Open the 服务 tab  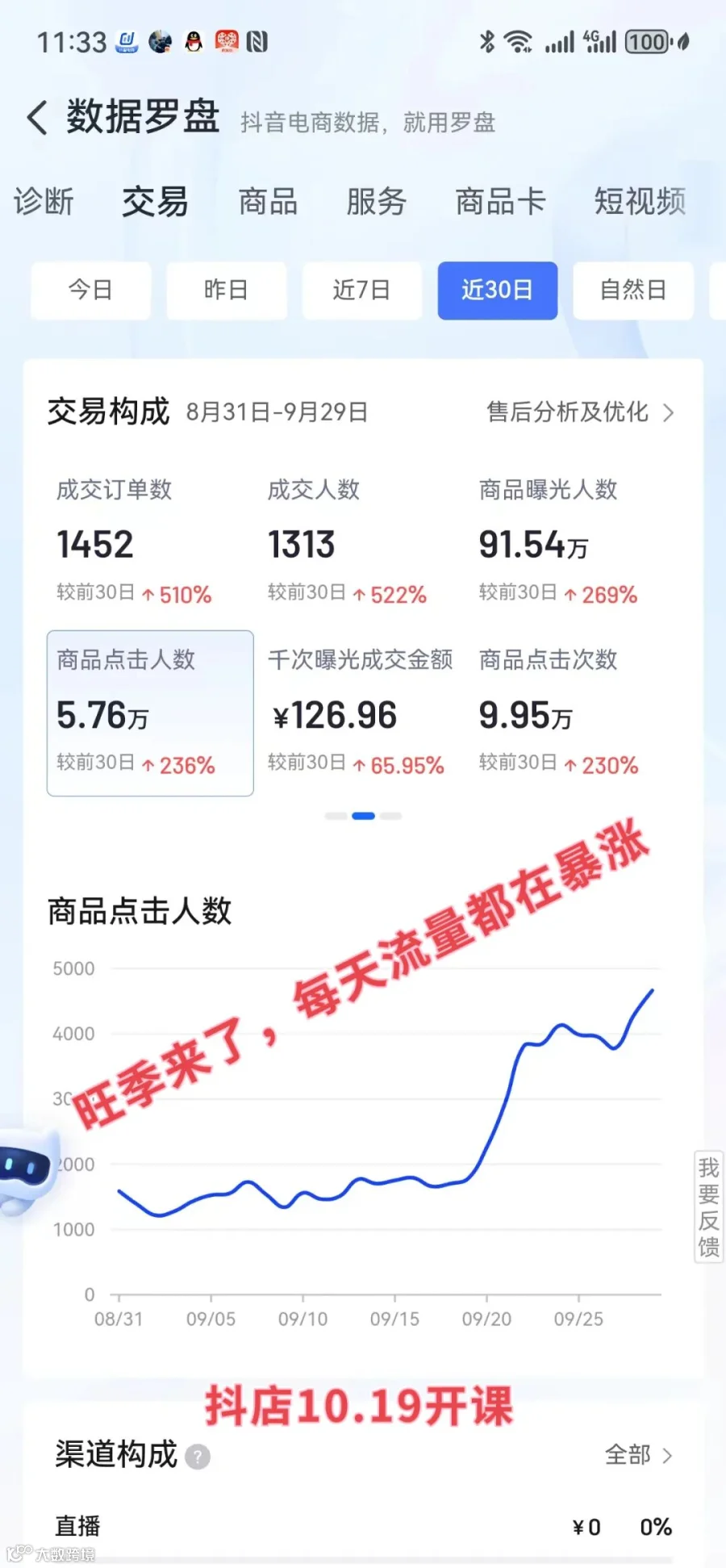click(377, 202)
